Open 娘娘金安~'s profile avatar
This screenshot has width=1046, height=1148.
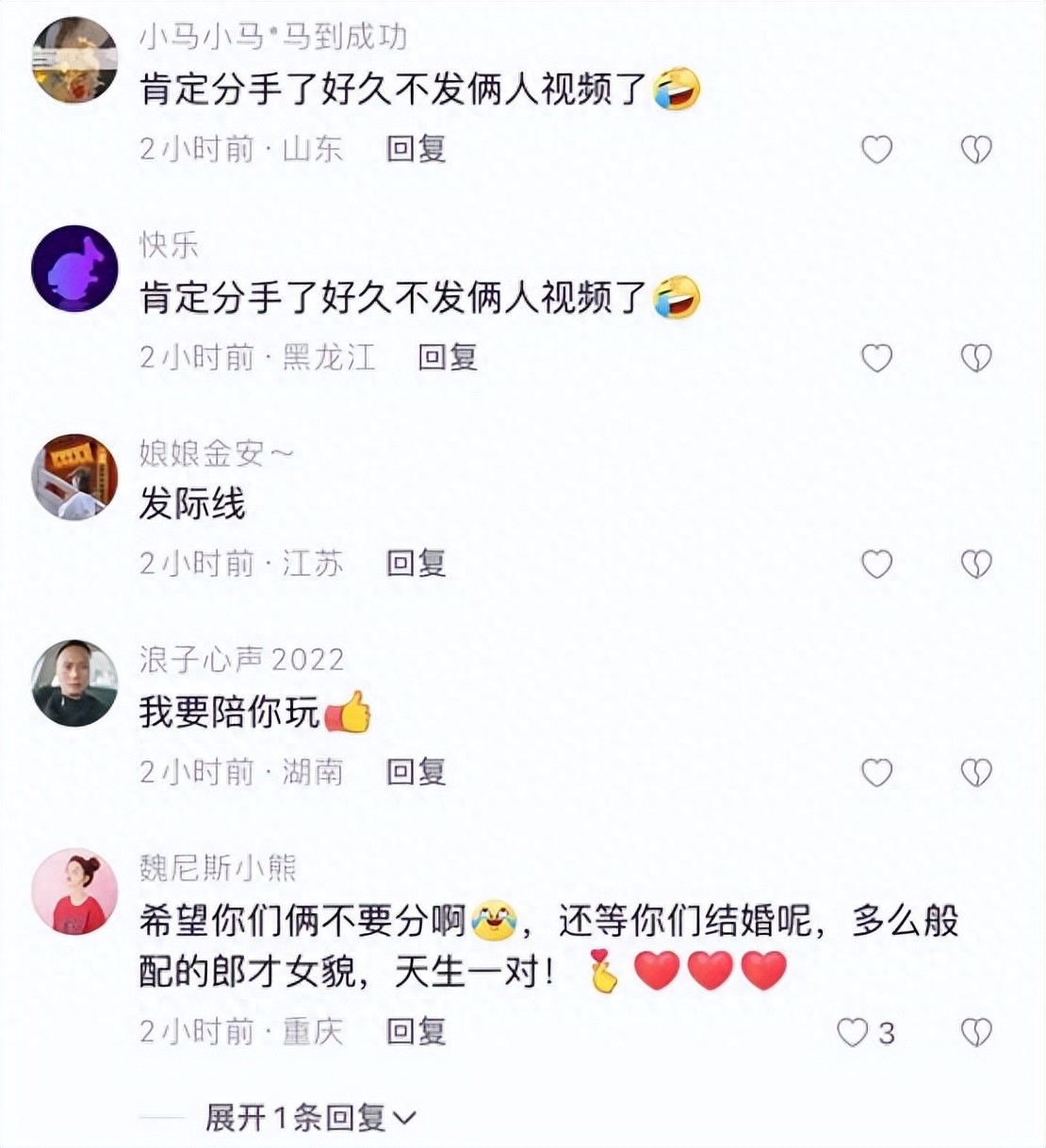(74, 477)
